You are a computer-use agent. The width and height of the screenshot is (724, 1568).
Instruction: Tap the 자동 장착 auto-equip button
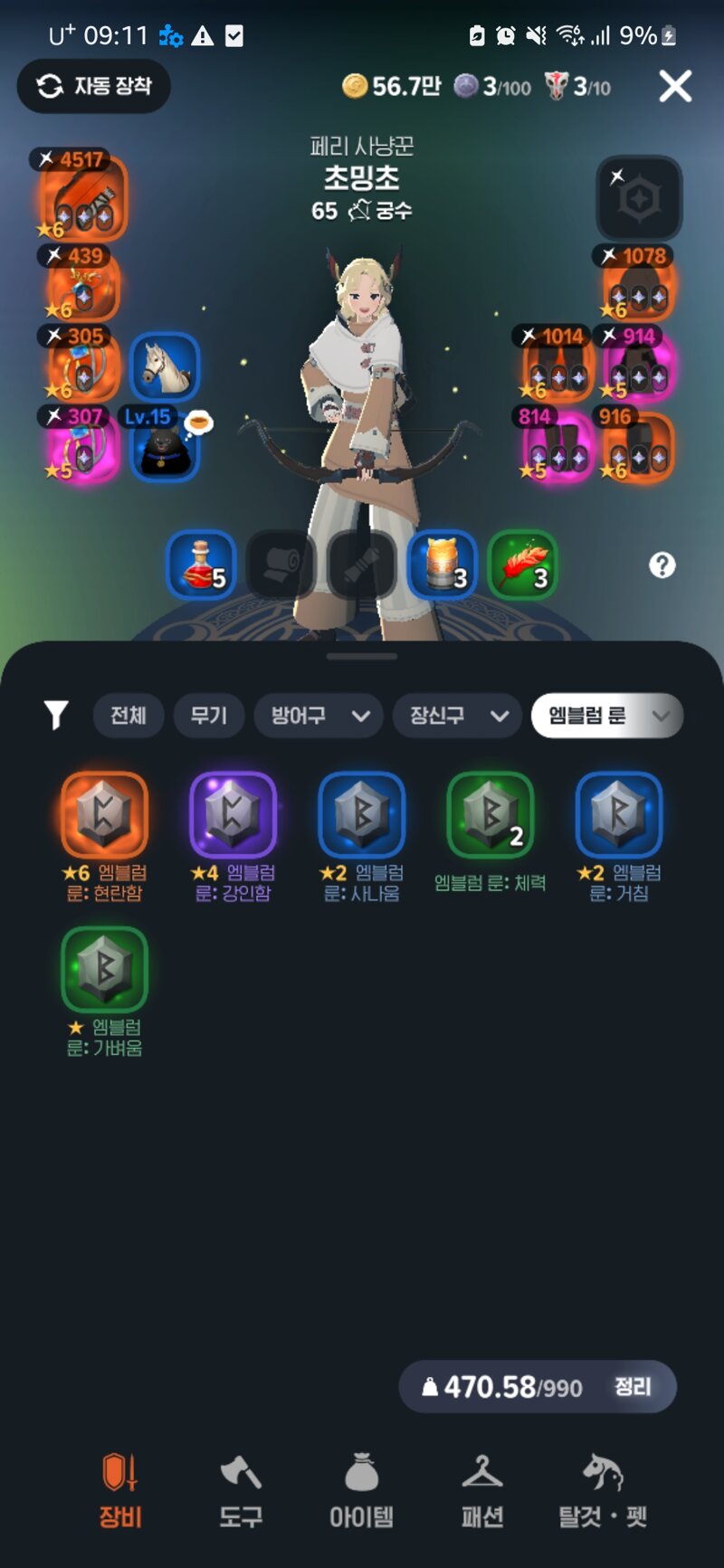(94, 86)
